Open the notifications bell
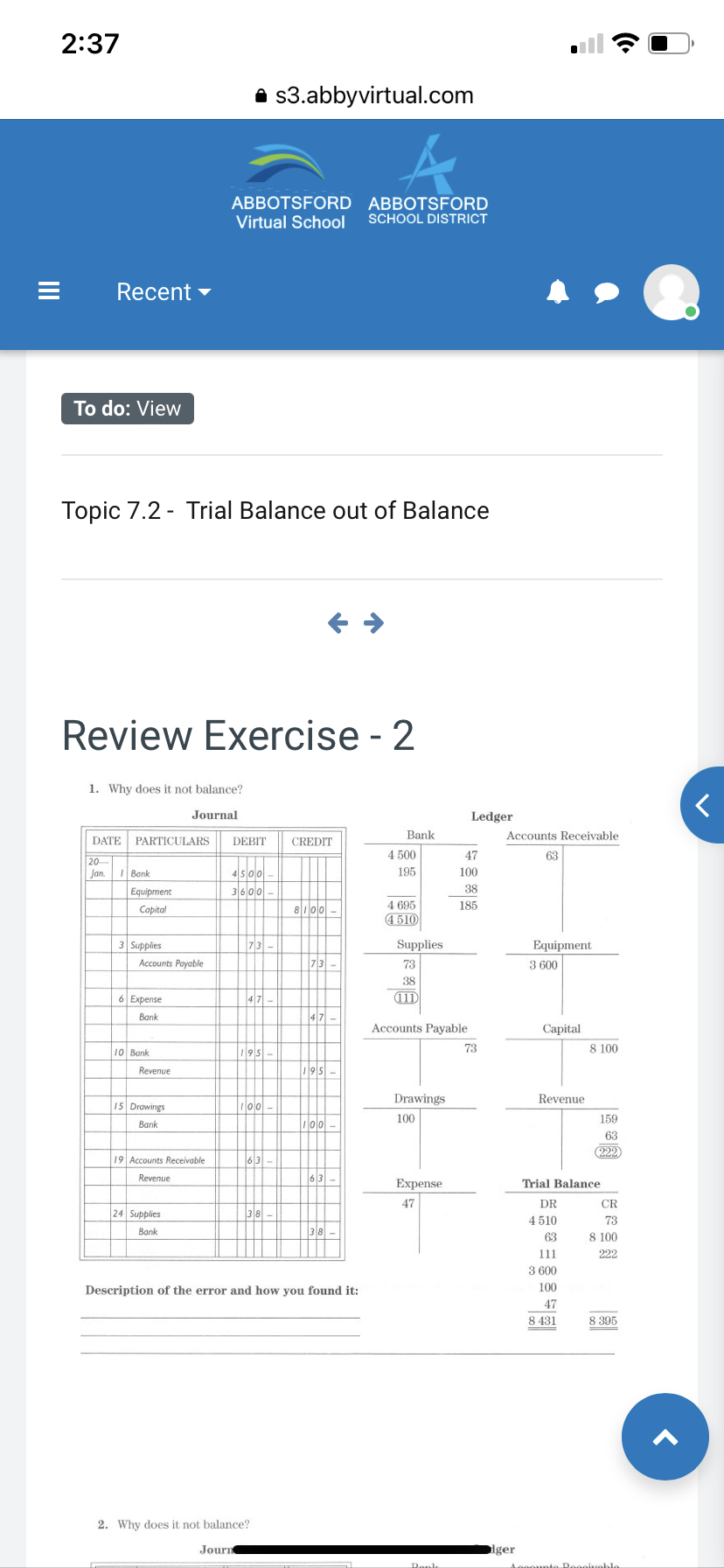 pyautogui.click(x=557, y=291)
